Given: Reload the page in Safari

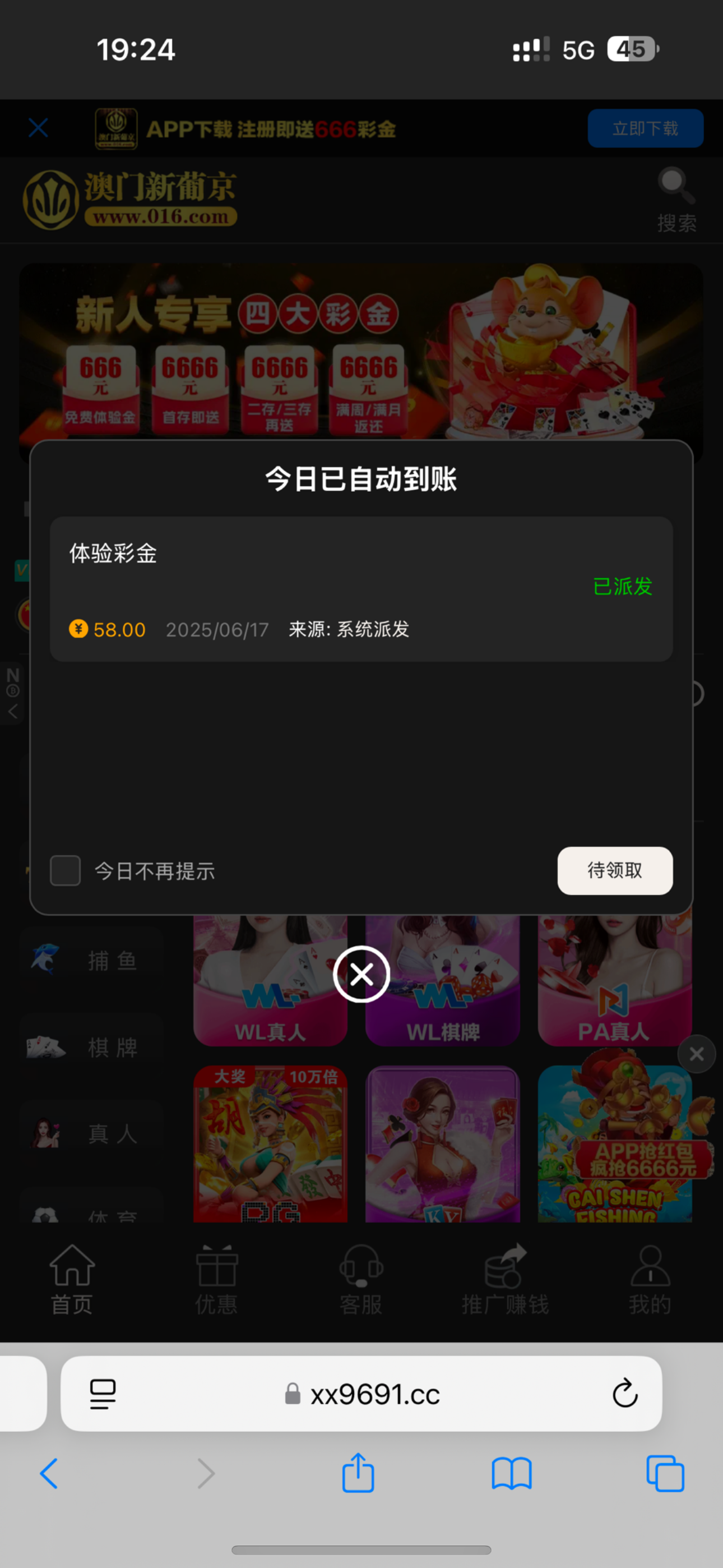Looking at the screenshot, I should tap(624, 1393).
